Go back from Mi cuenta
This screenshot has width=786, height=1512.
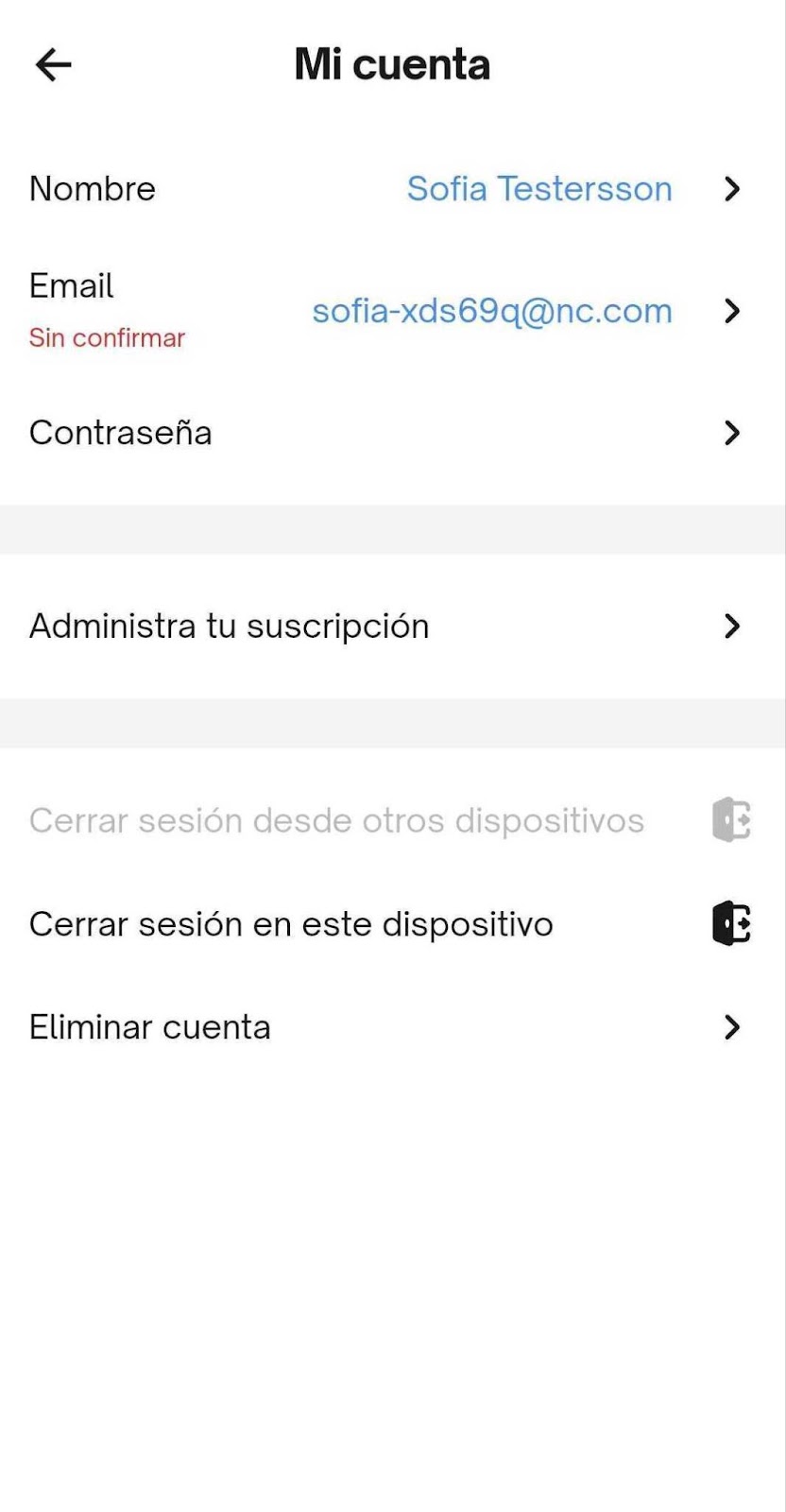coord(53,64)
